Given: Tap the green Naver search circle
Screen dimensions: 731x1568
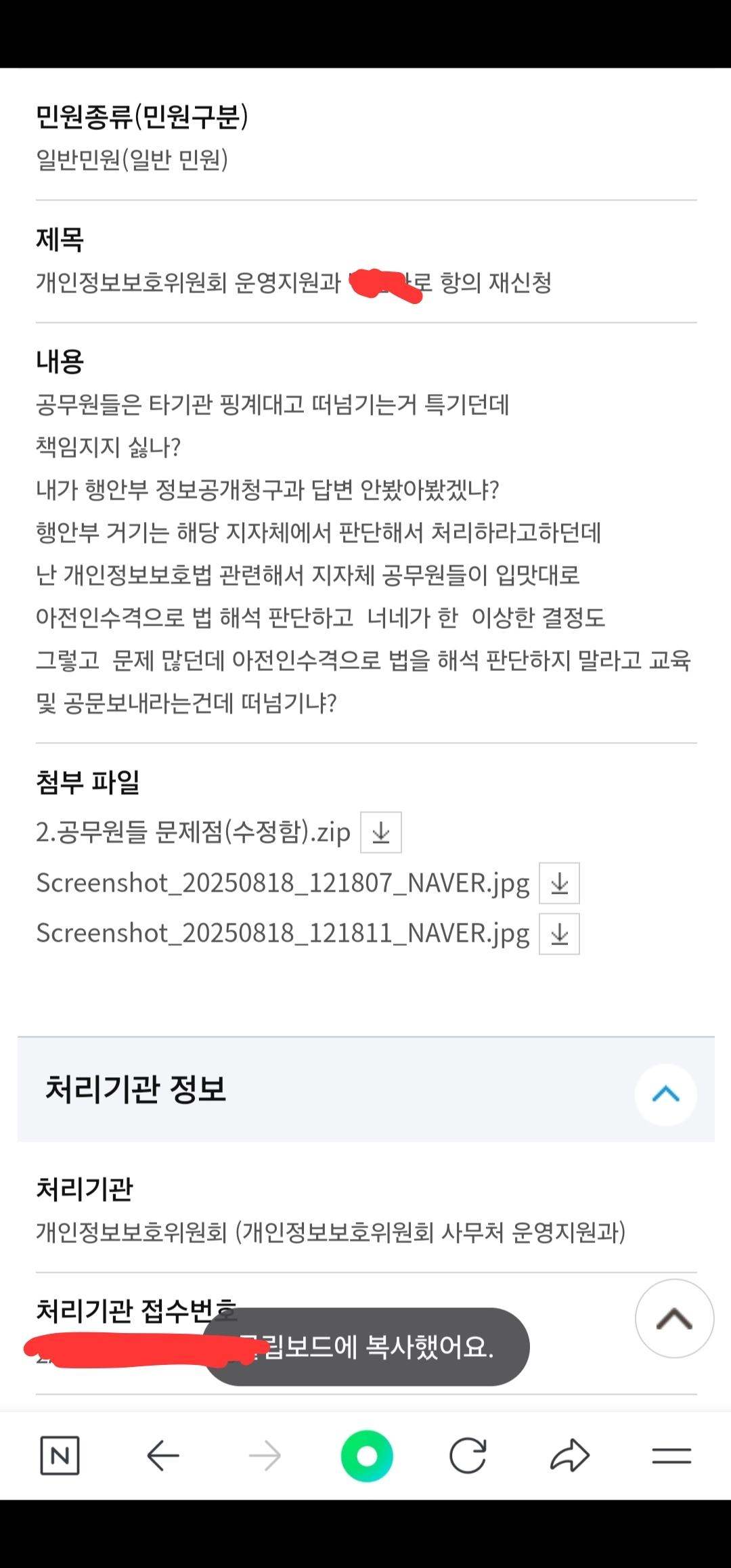Looking at the screenshot, I should pos(367,1456).
